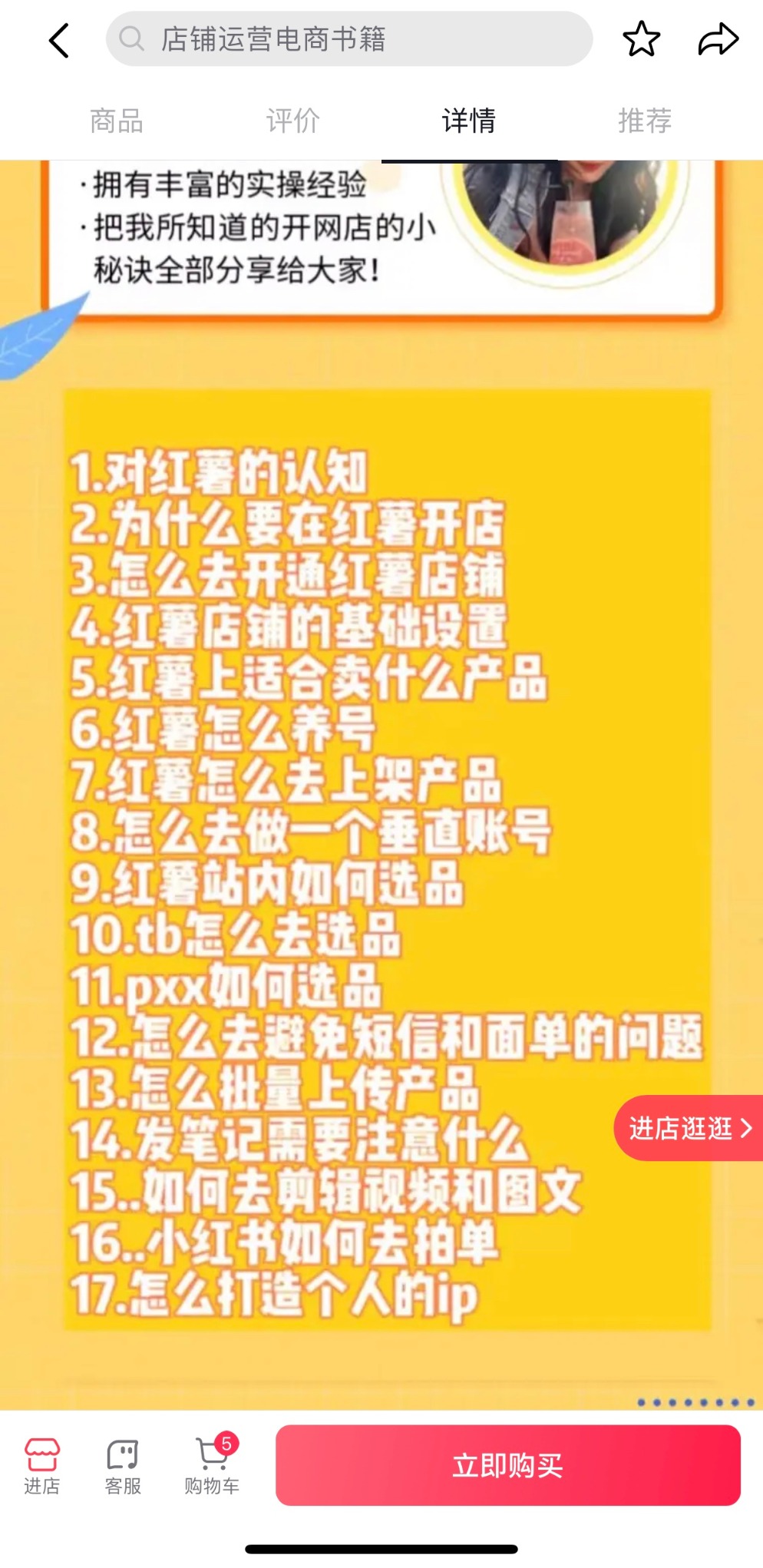Enter the shop via 进店 icon
Viewport: 763px width, 1568px height.
pyautogui.click(x=41, y=1467)
